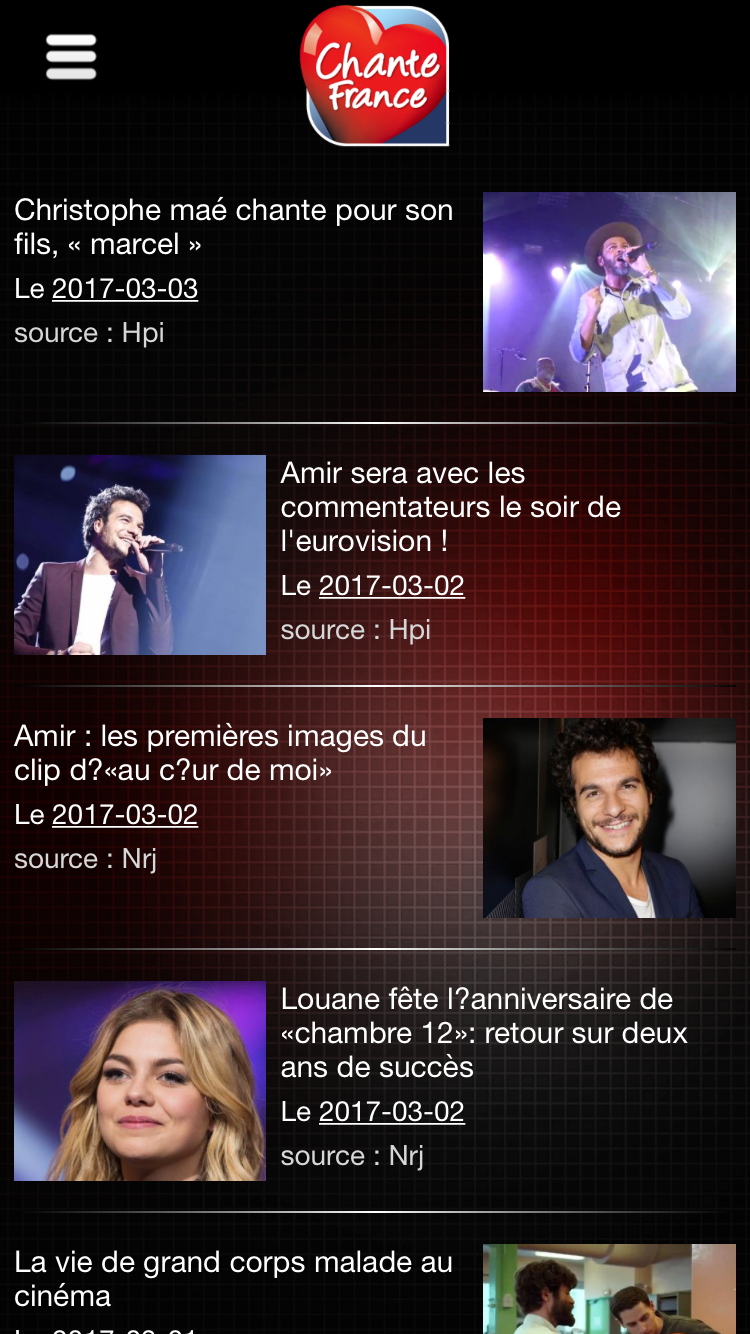Open the Christophe Maé 'marcel' article

[x=233, y=227]
